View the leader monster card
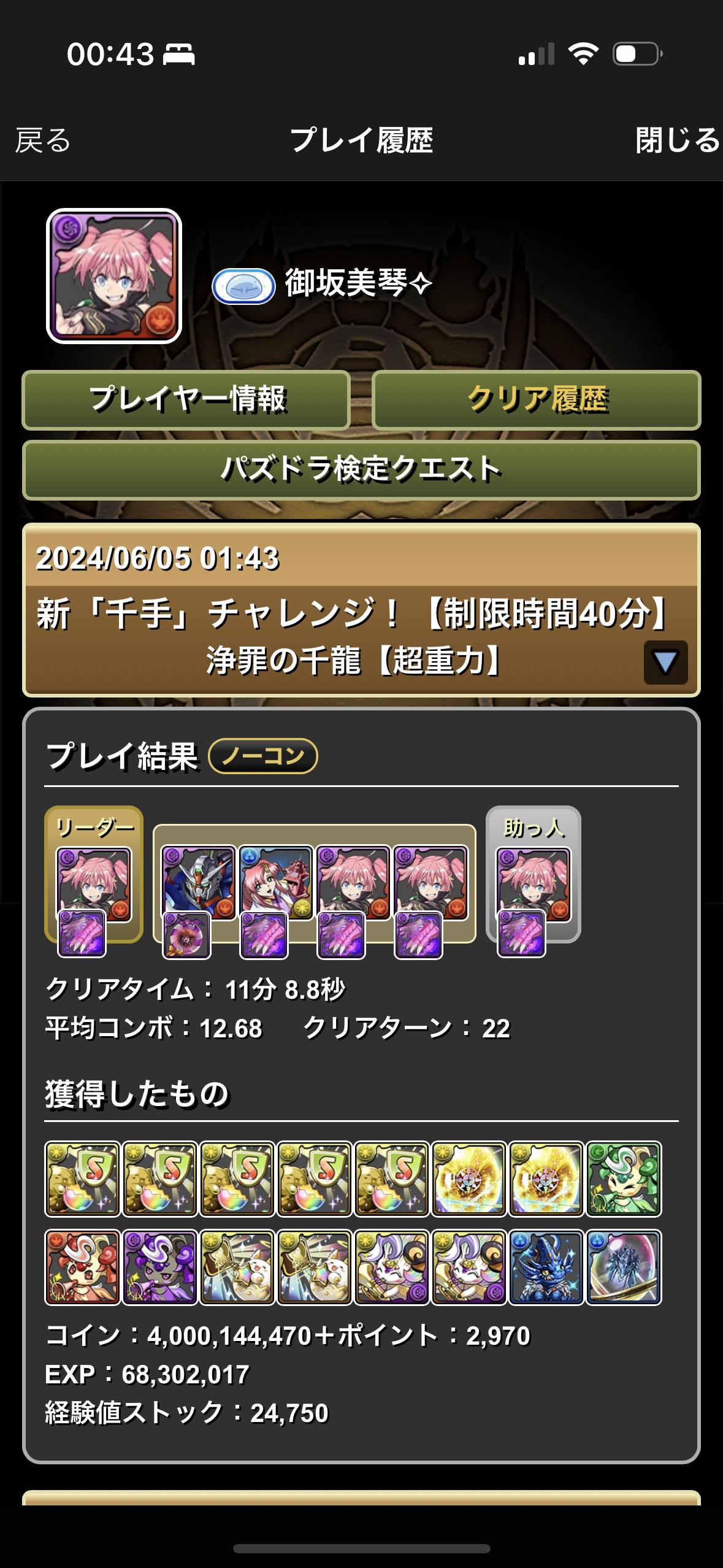Screen dimensions: 723x1568 pos(93,882)
